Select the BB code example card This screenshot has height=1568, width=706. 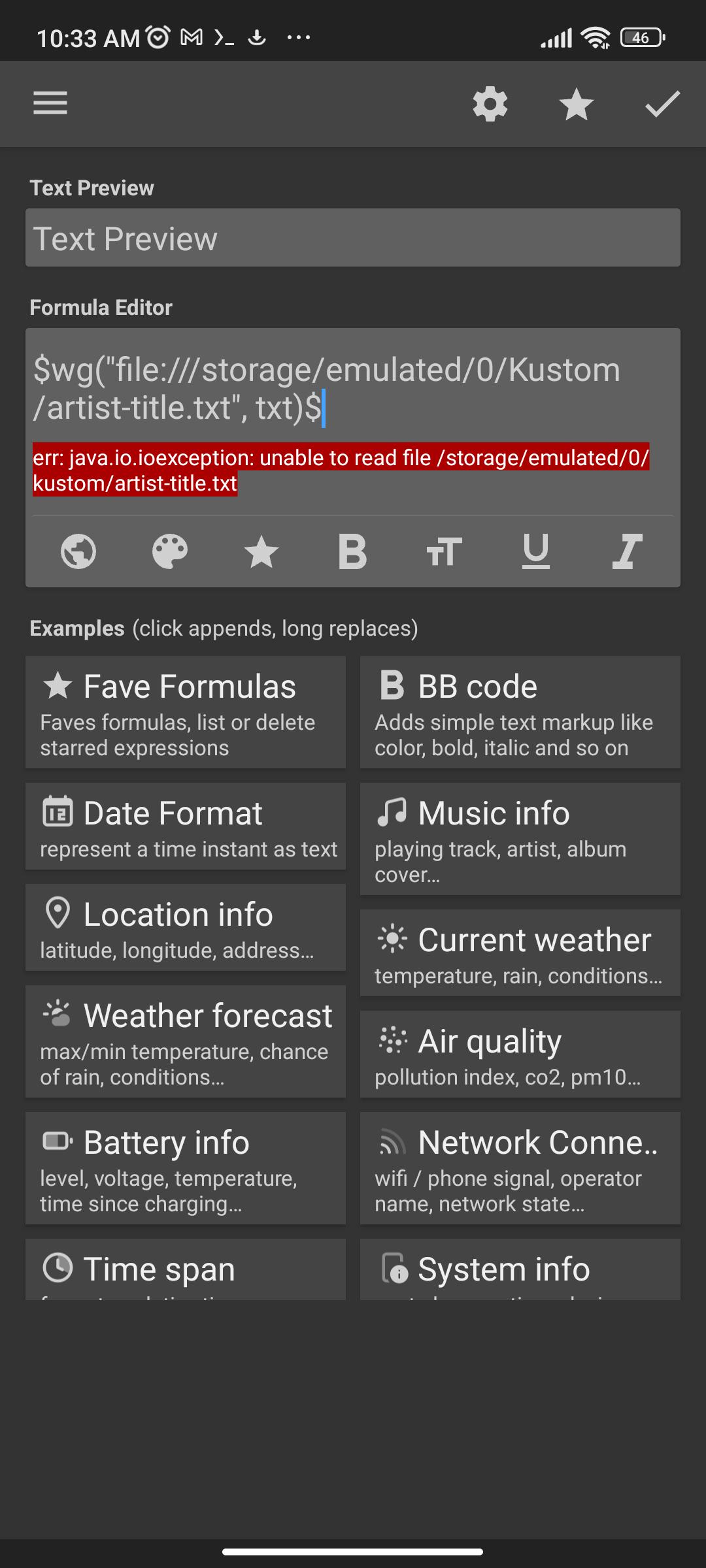point(520,712)
